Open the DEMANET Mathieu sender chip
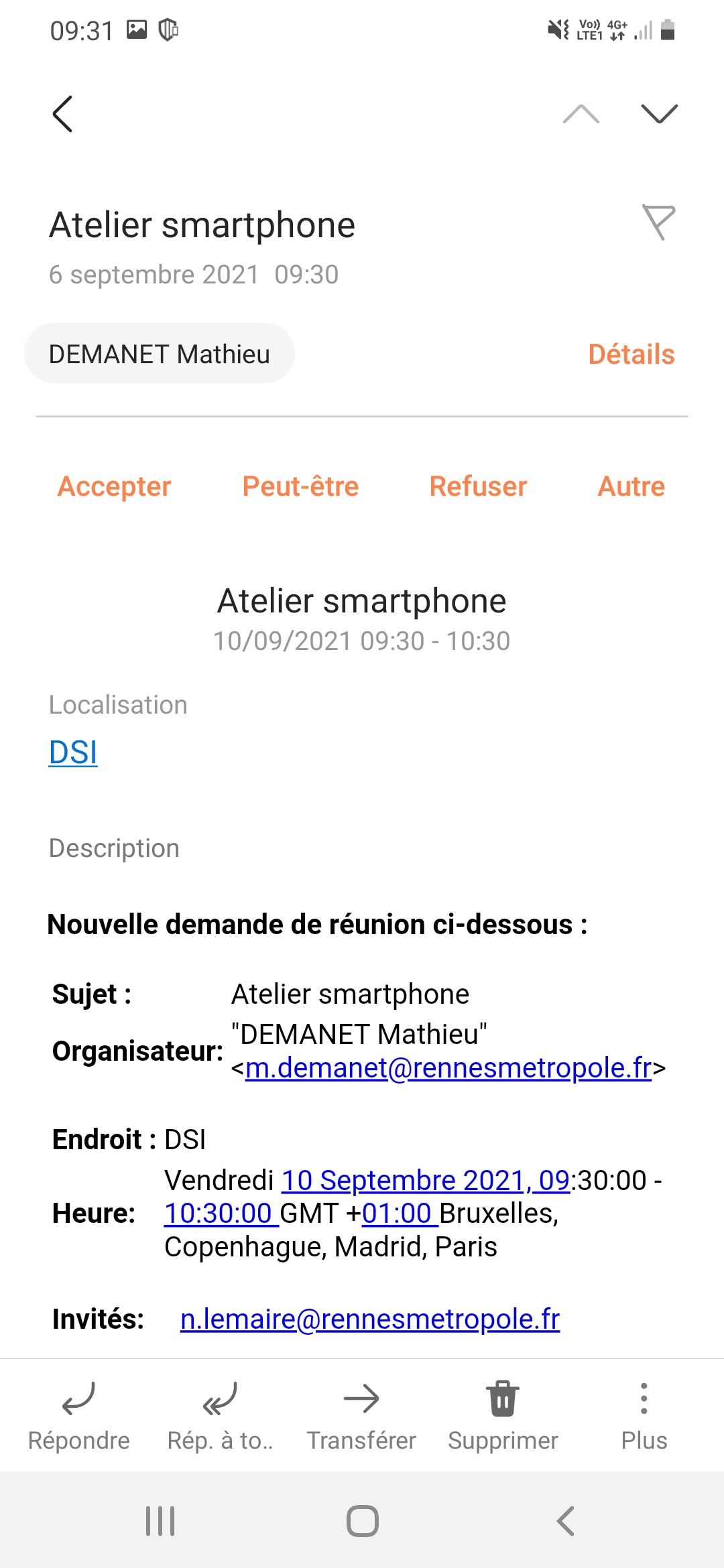 160,354
